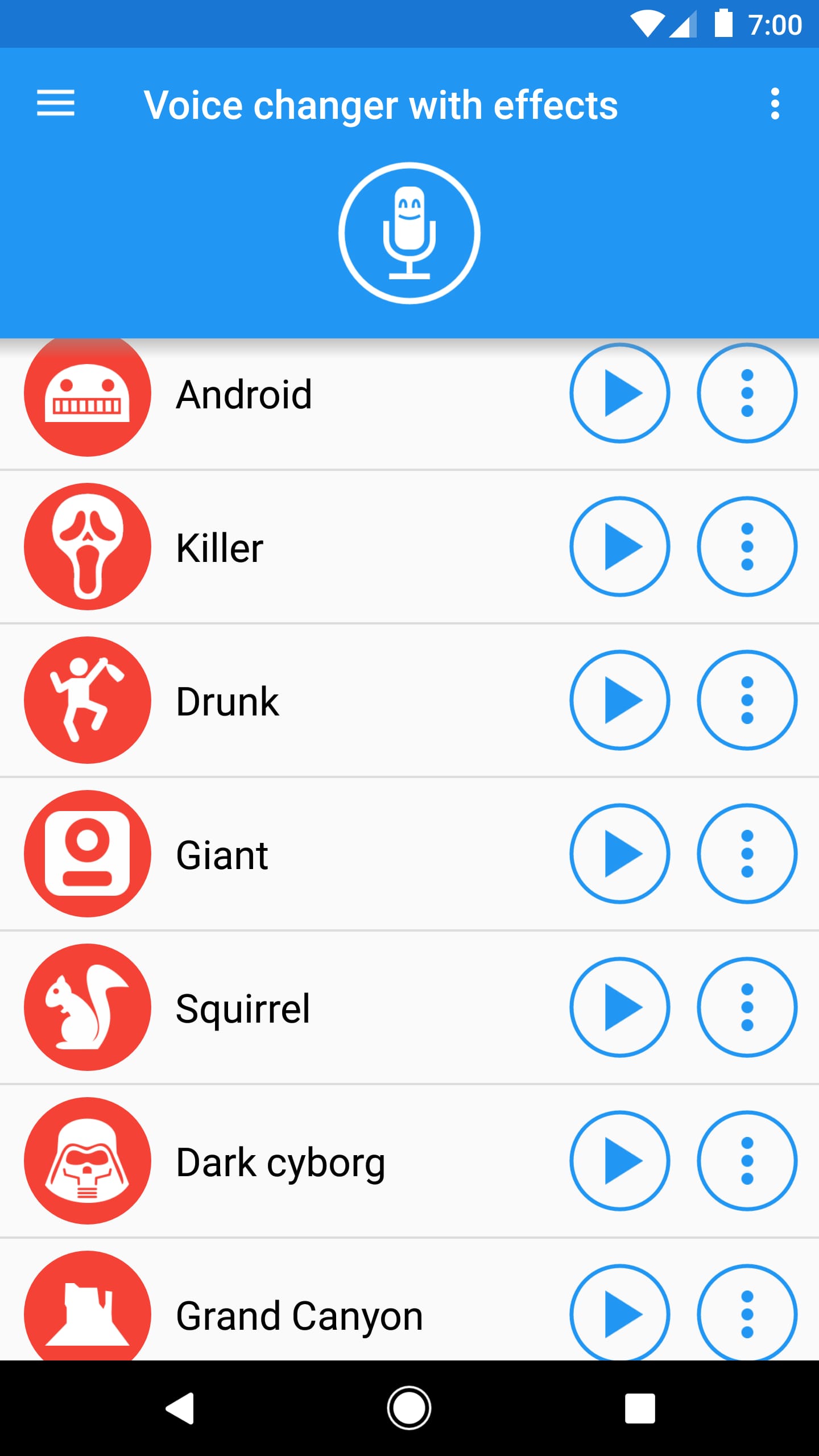The width and height of the screenshot is (819, 1456).
Task: Play the Dark cyborg effect
Action: (619, 1161)
